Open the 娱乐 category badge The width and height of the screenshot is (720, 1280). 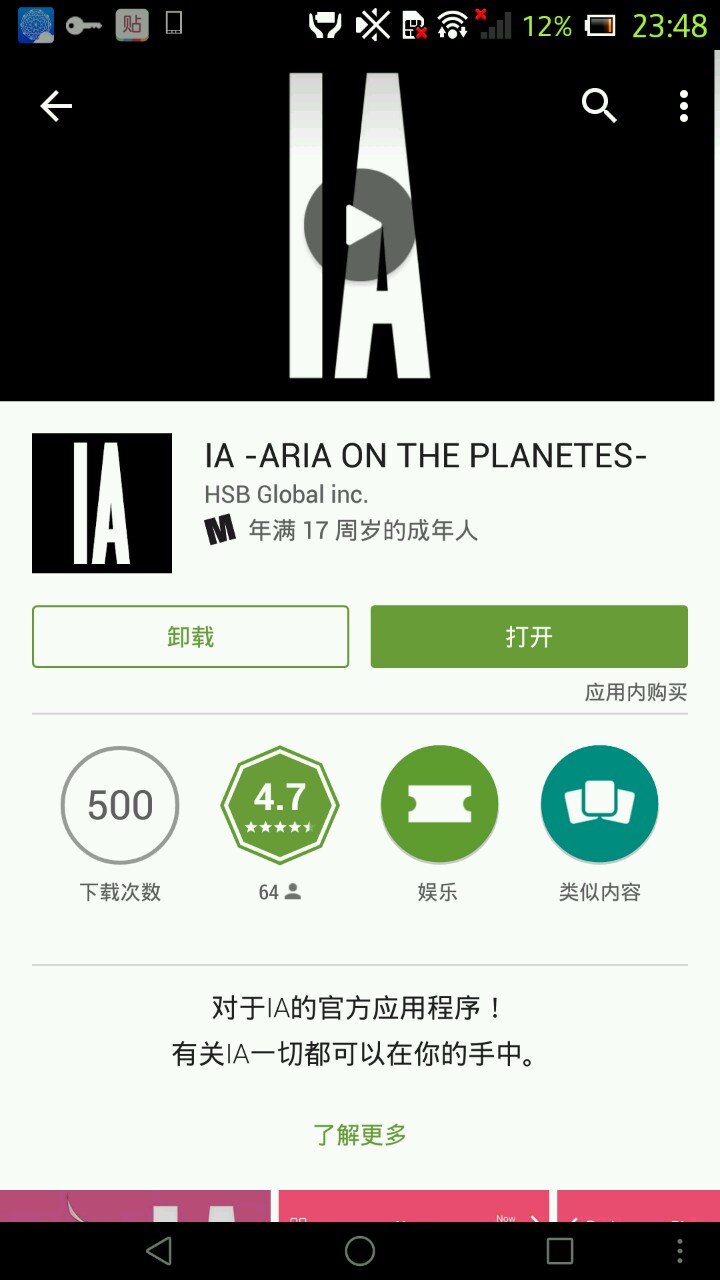[x=439, y=806]
